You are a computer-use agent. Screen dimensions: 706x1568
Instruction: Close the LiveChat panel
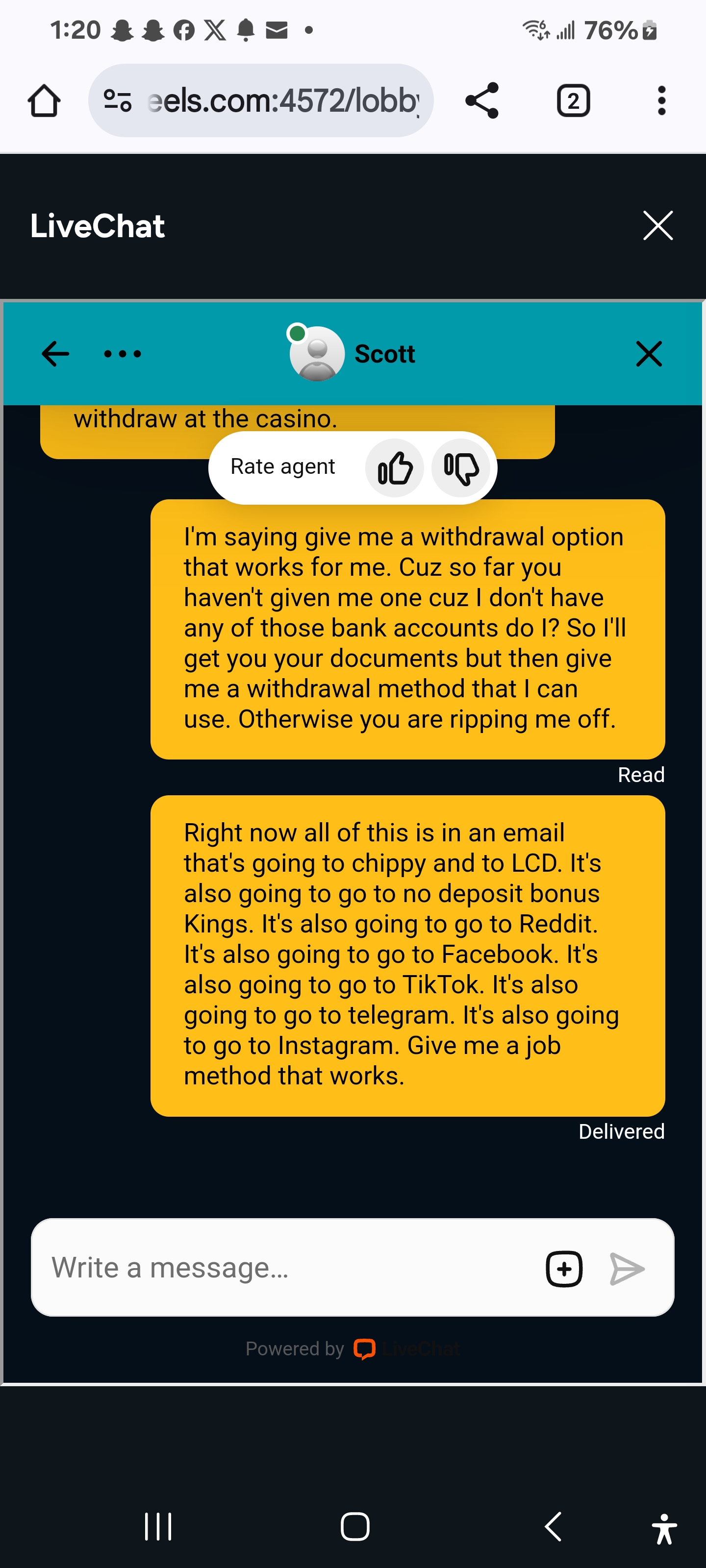(658, 226)
